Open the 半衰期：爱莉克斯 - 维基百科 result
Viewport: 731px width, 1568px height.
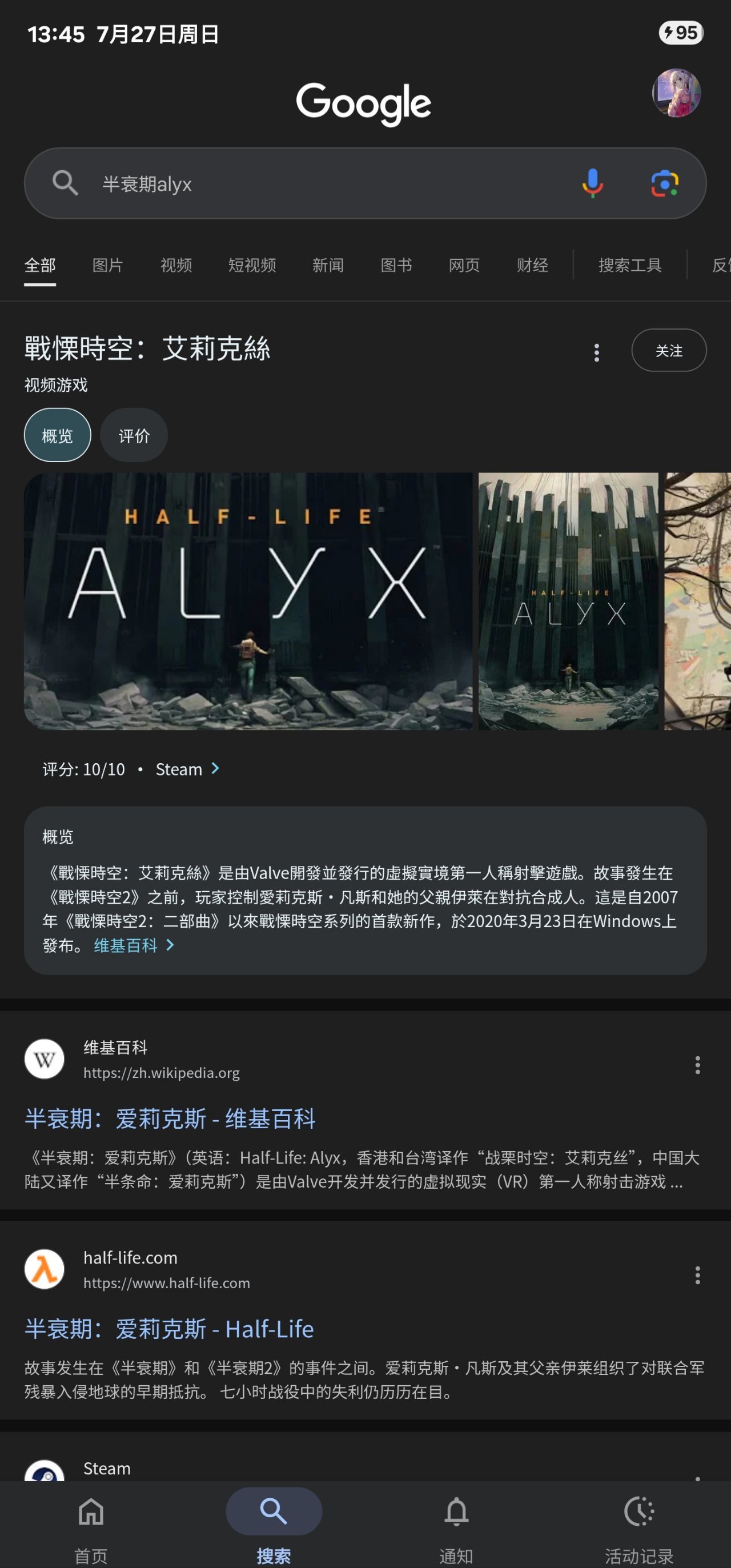[170, 1119]
